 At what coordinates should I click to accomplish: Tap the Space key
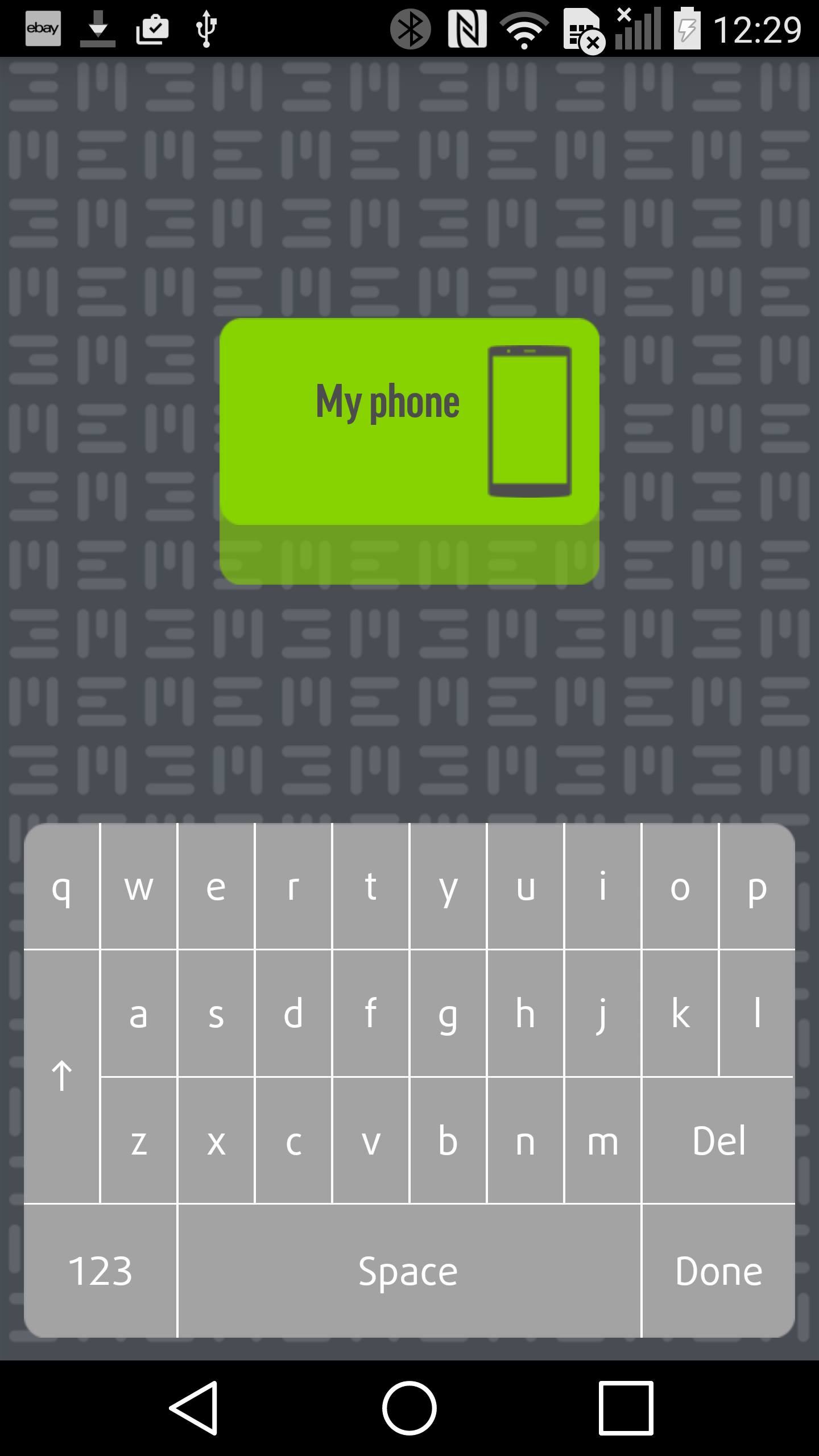(409, 1271)
